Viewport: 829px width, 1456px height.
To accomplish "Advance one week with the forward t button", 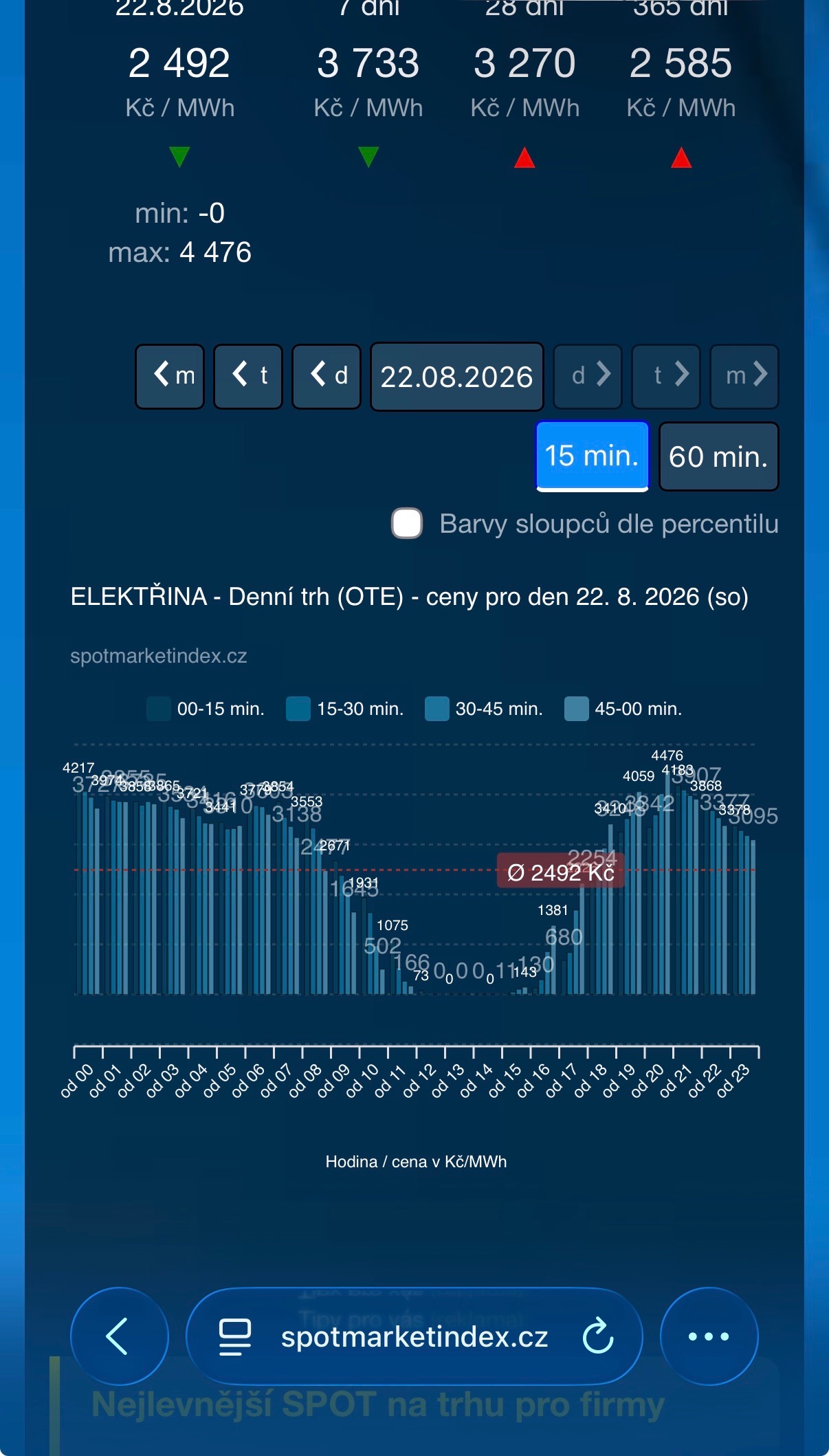I will (667, 377).
